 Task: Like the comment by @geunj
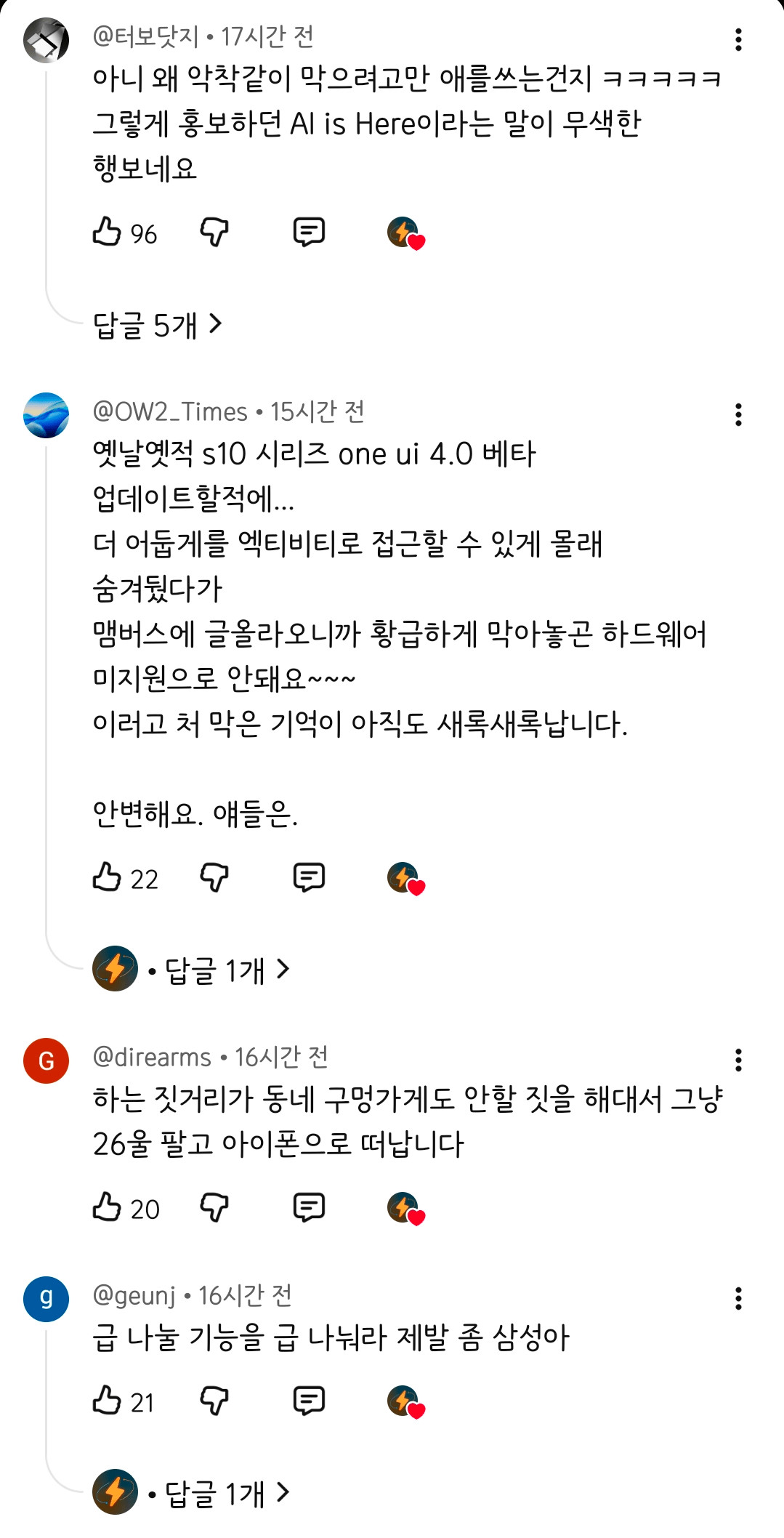[107, 1401]
